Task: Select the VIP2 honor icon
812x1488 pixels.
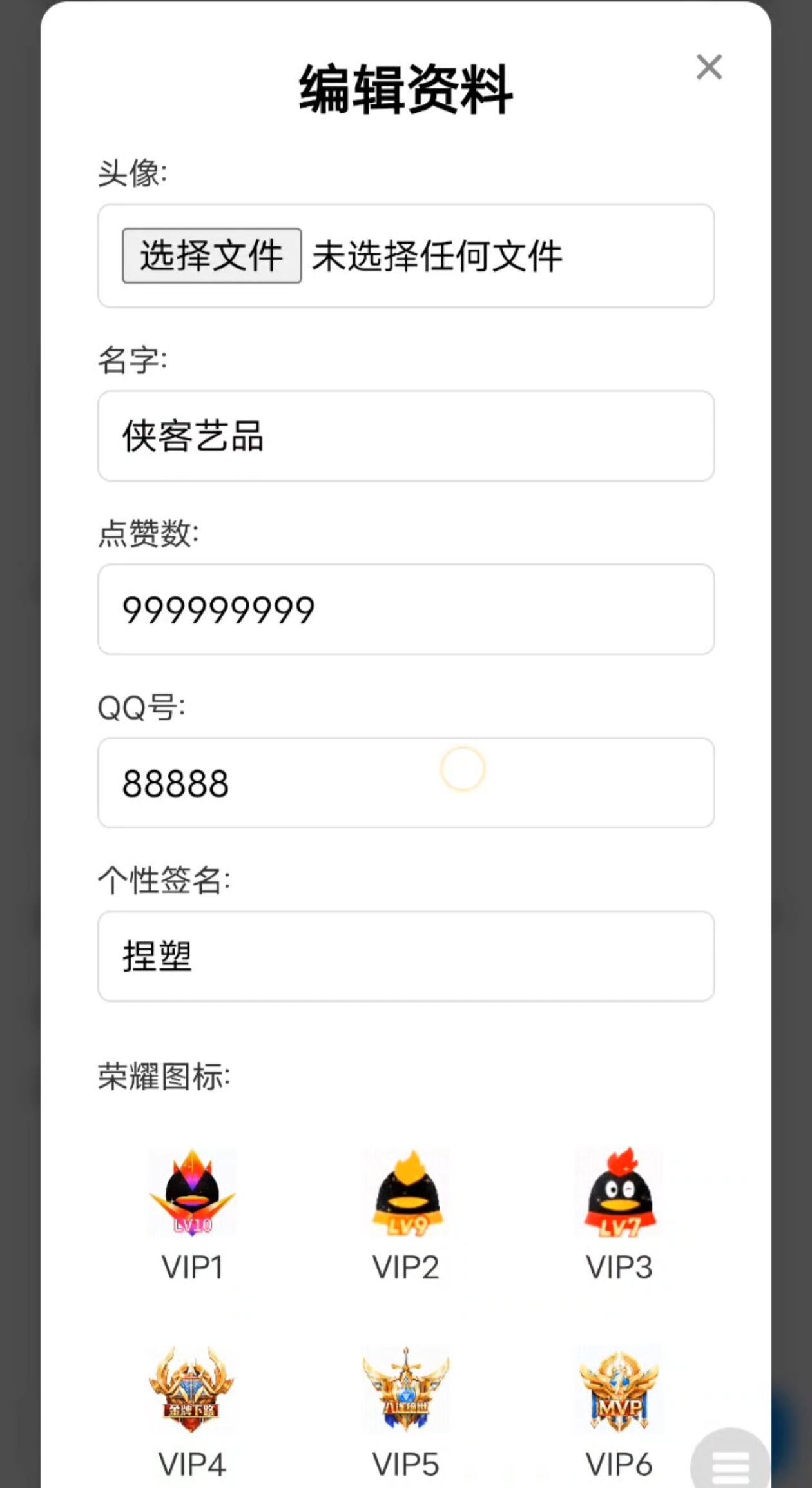Action: [x=406, y=1193]
